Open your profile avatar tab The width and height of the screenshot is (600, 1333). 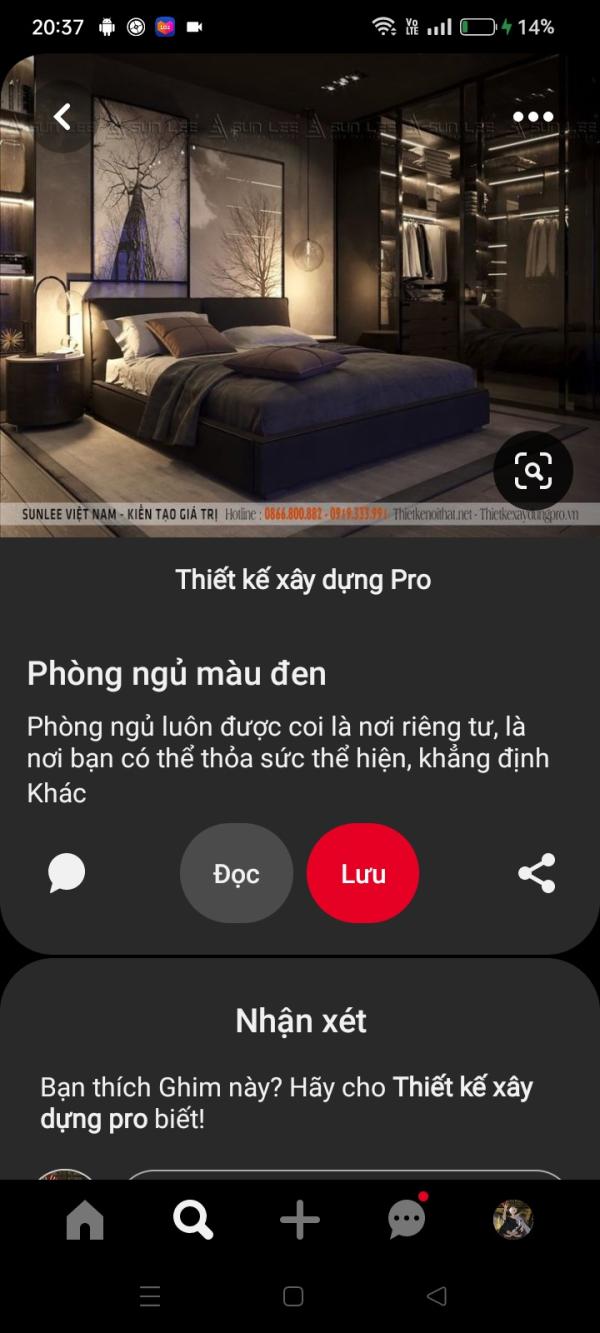pyautogui.click(x=513, y=1220)
